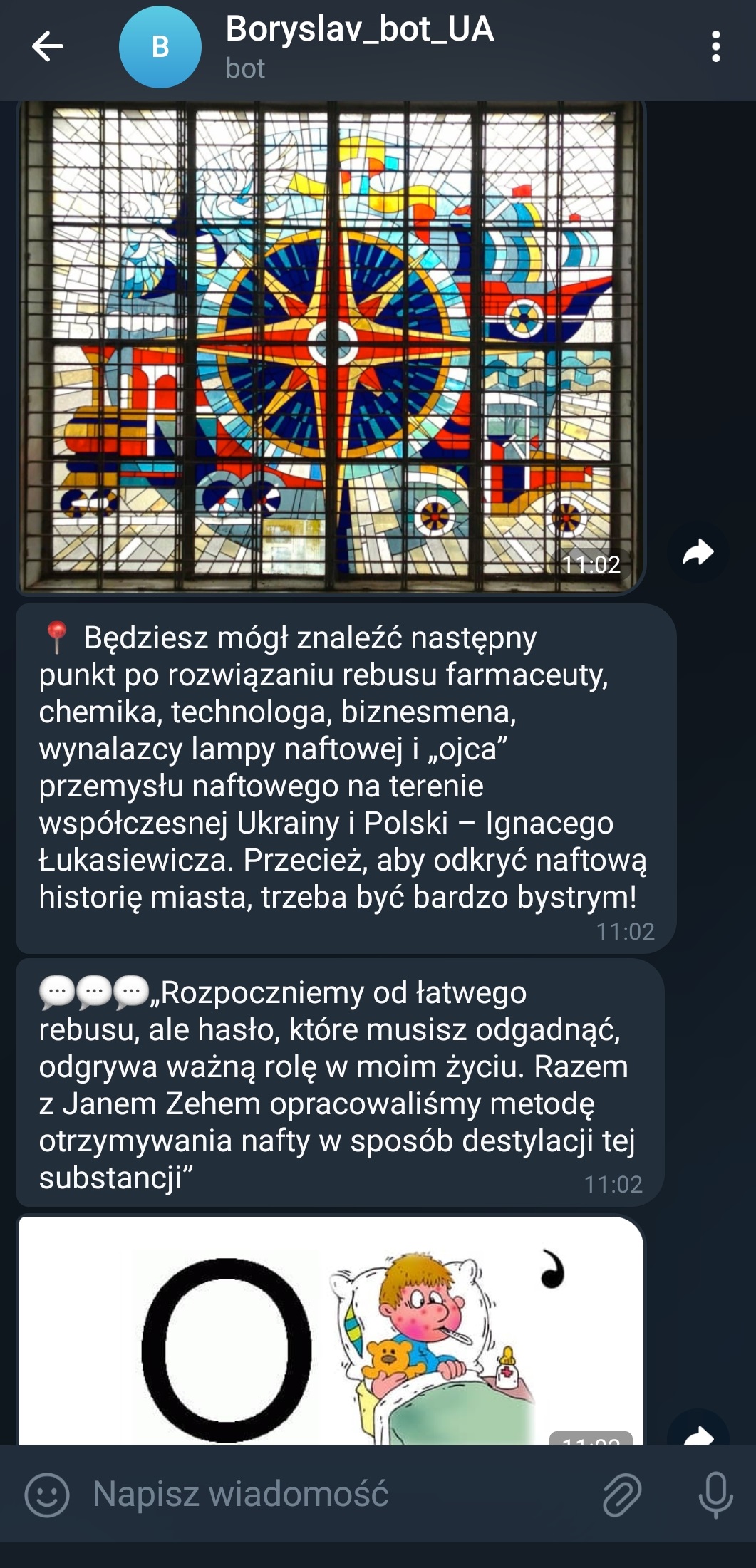Open the emoji picker

47,1494
